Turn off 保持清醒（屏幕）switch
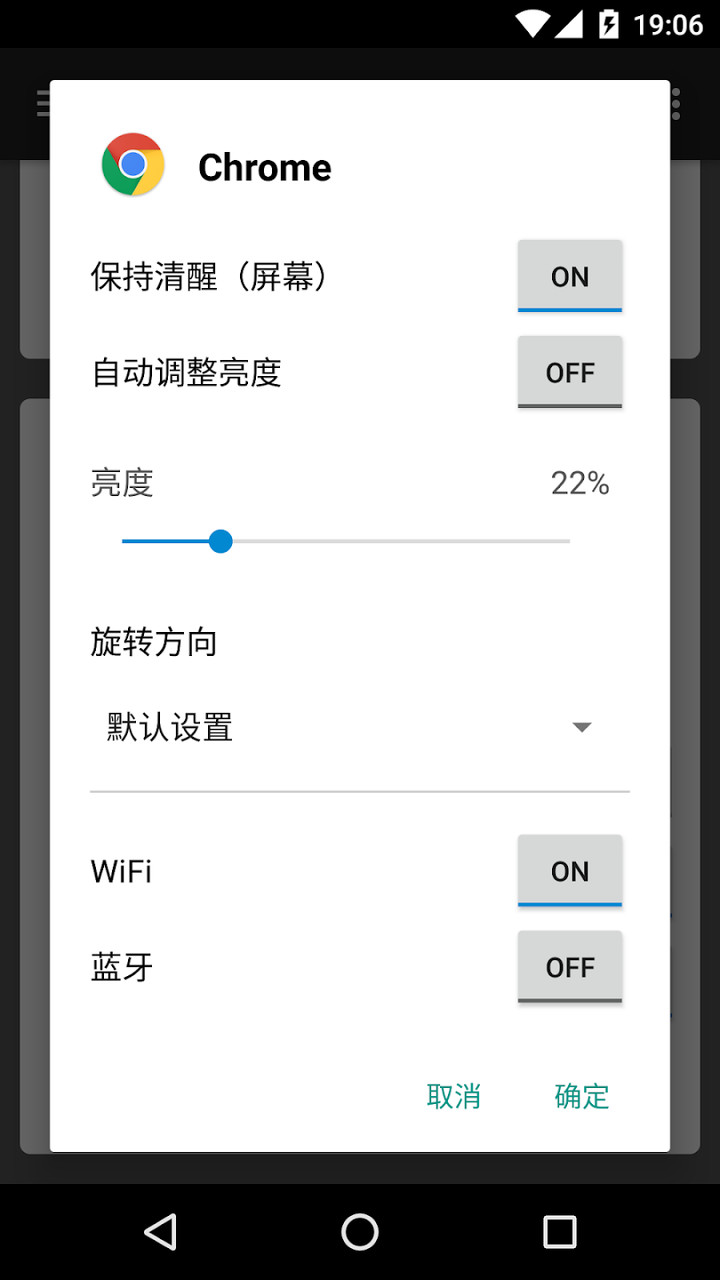 [x=569, y=276]
